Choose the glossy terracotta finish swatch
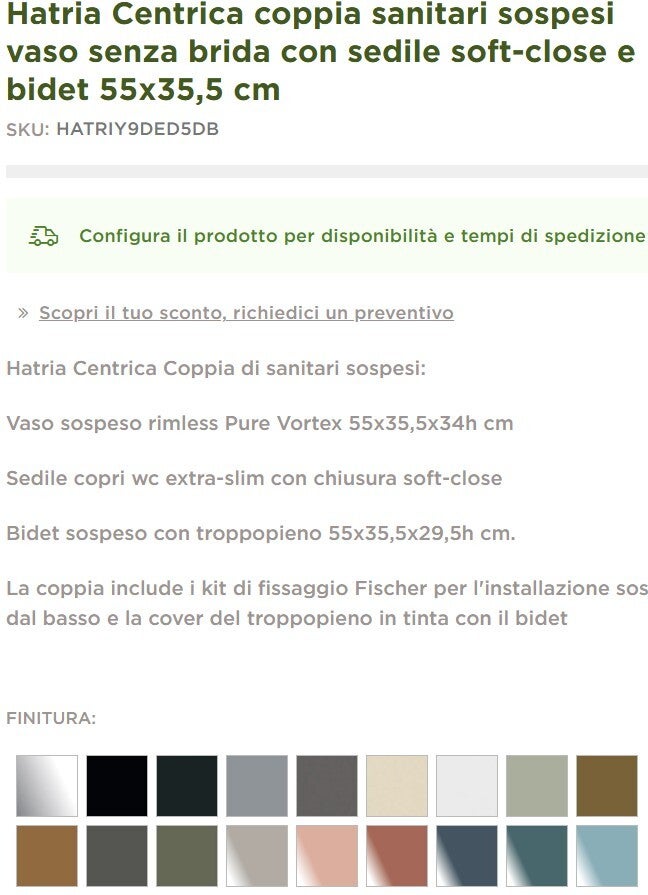648x895 pixels. (x=396, y=855)
